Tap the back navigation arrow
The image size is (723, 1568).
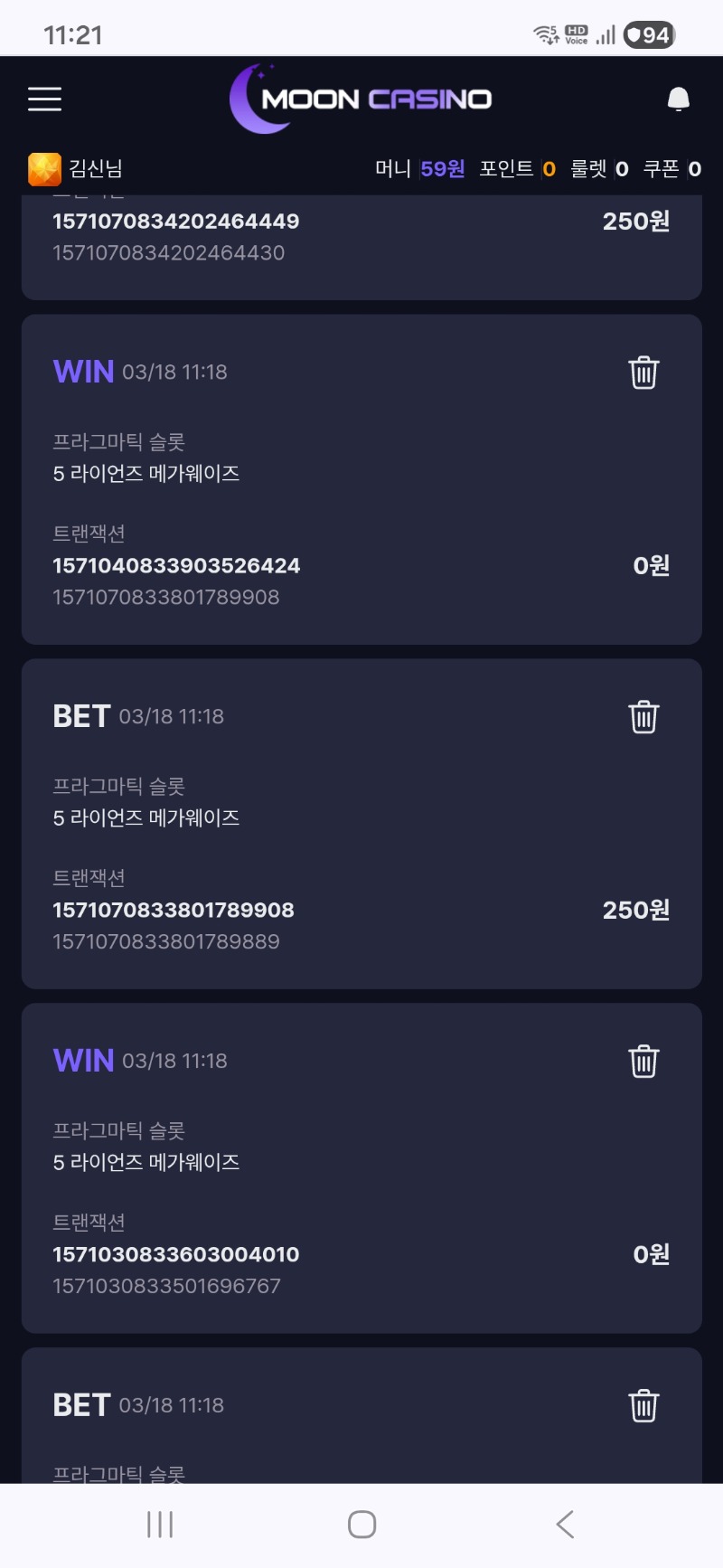[565, 1523]
